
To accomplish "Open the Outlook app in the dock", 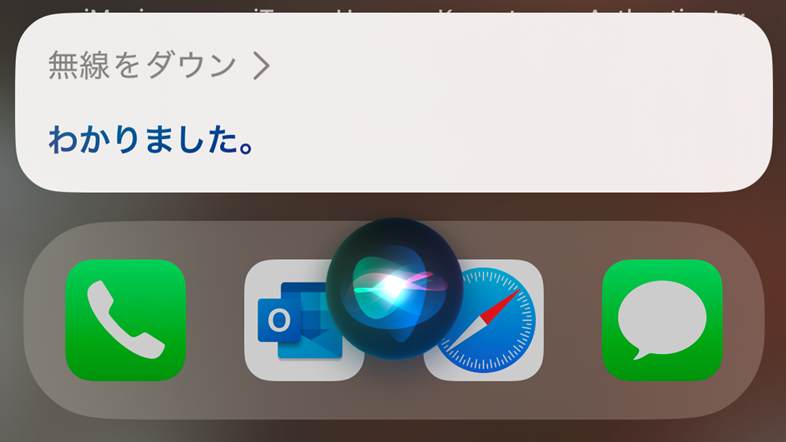I will tap(288, 320).
